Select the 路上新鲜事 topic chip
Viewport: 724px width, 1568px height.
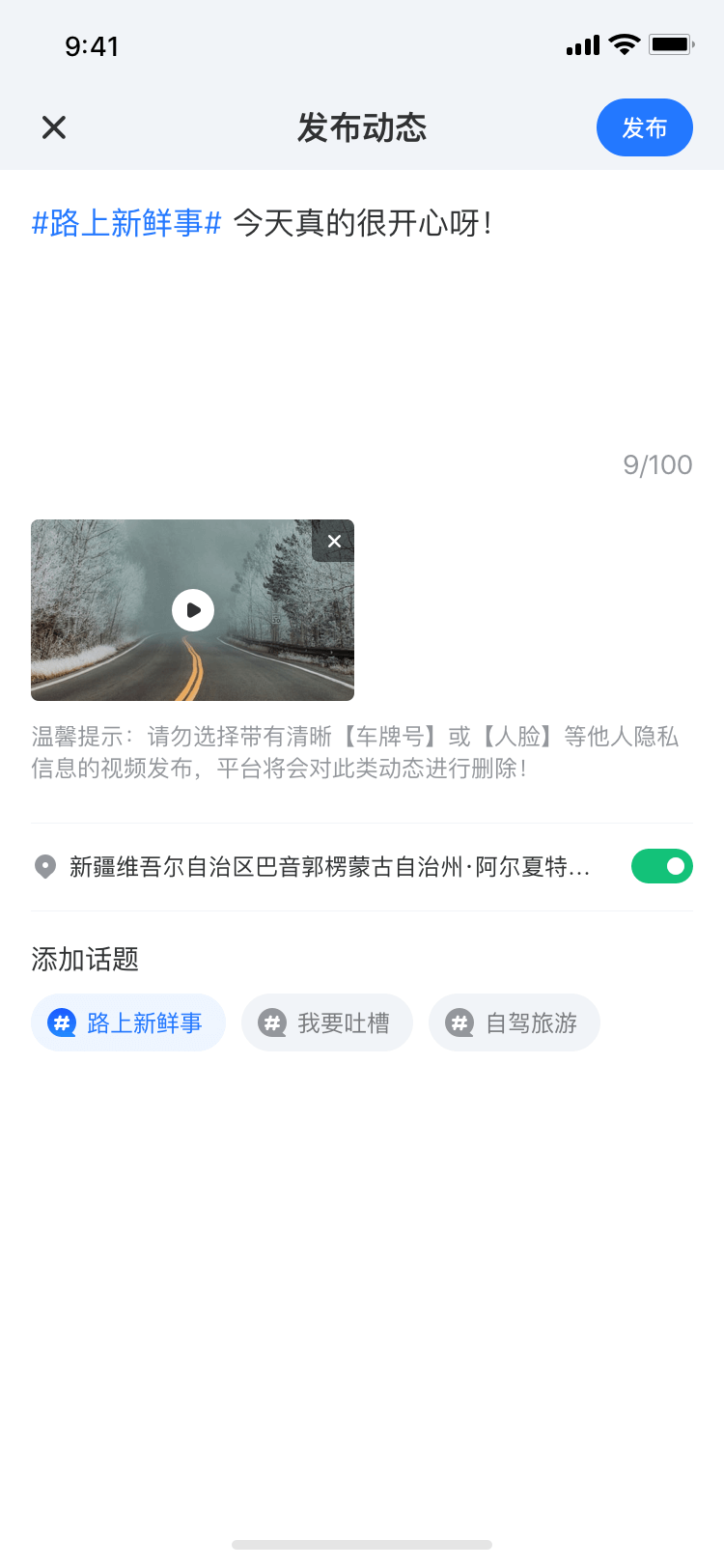point(128,1022)
